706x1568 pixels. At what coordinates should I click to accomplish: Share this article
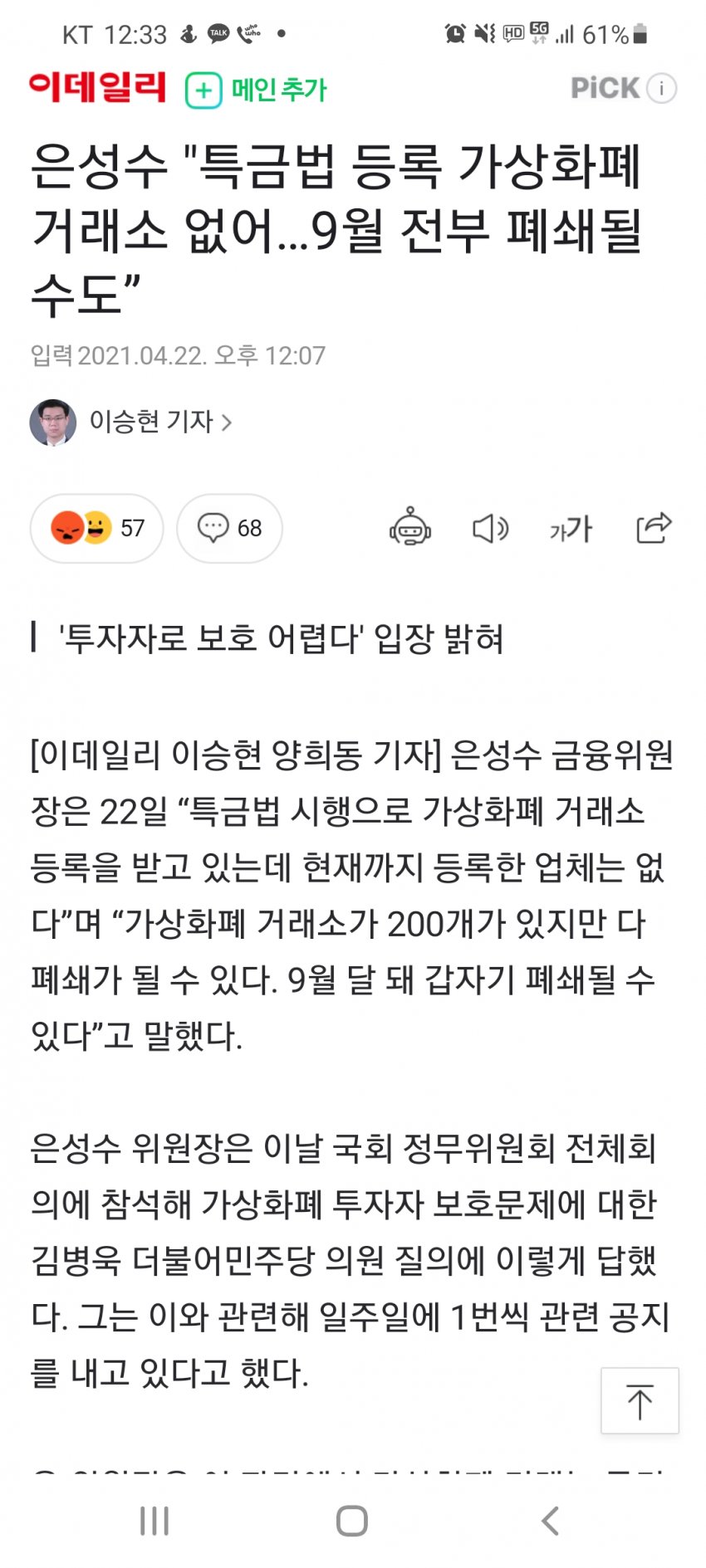[654, 528]
